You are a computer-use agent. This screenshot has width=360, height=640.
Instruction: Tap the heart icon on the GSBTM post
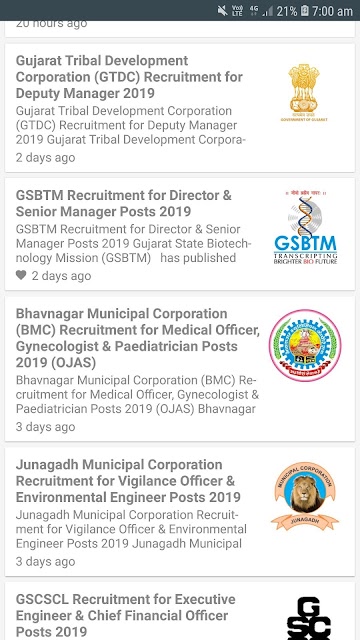click(x=21, y=276)
